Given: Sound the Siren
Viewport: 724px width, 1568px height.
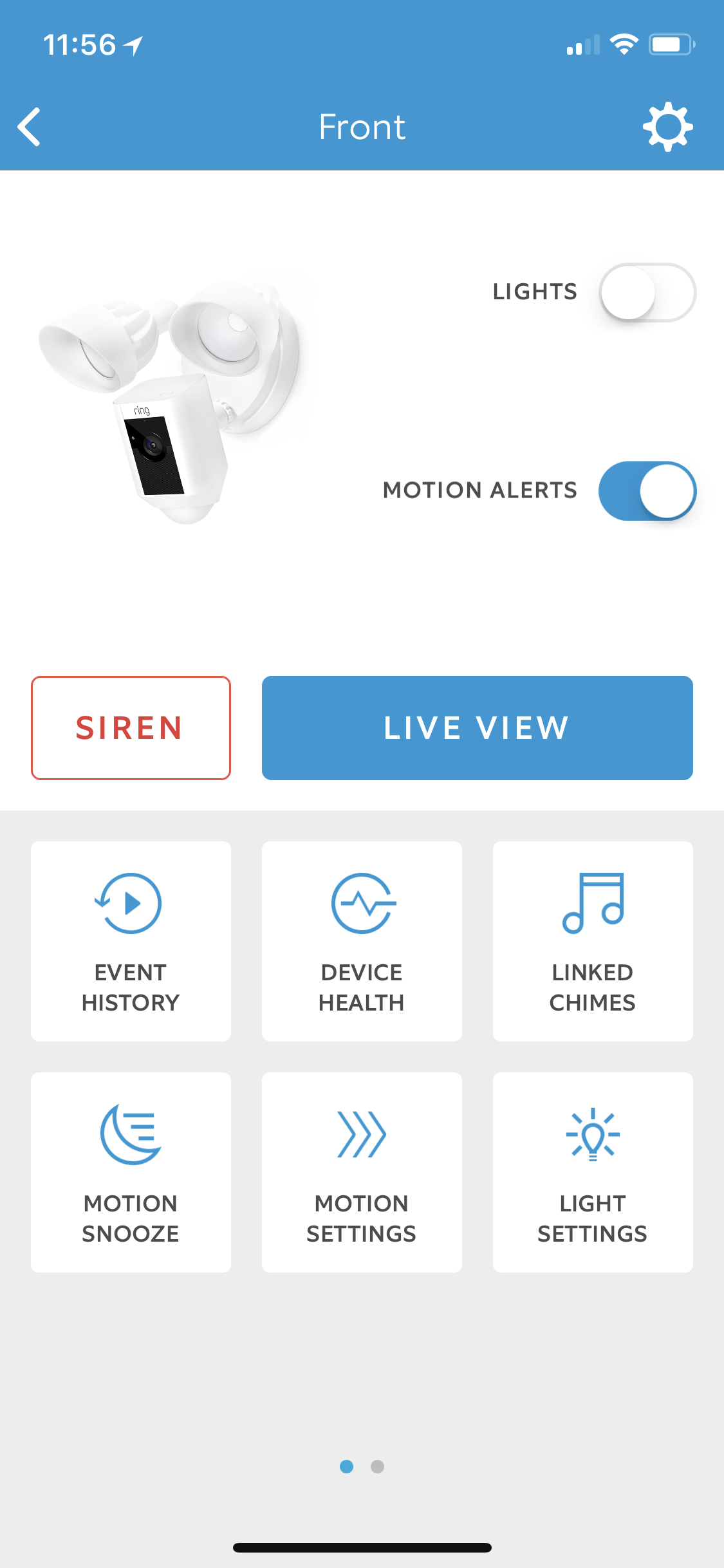Looking at the screenshot, I should 131,727.
